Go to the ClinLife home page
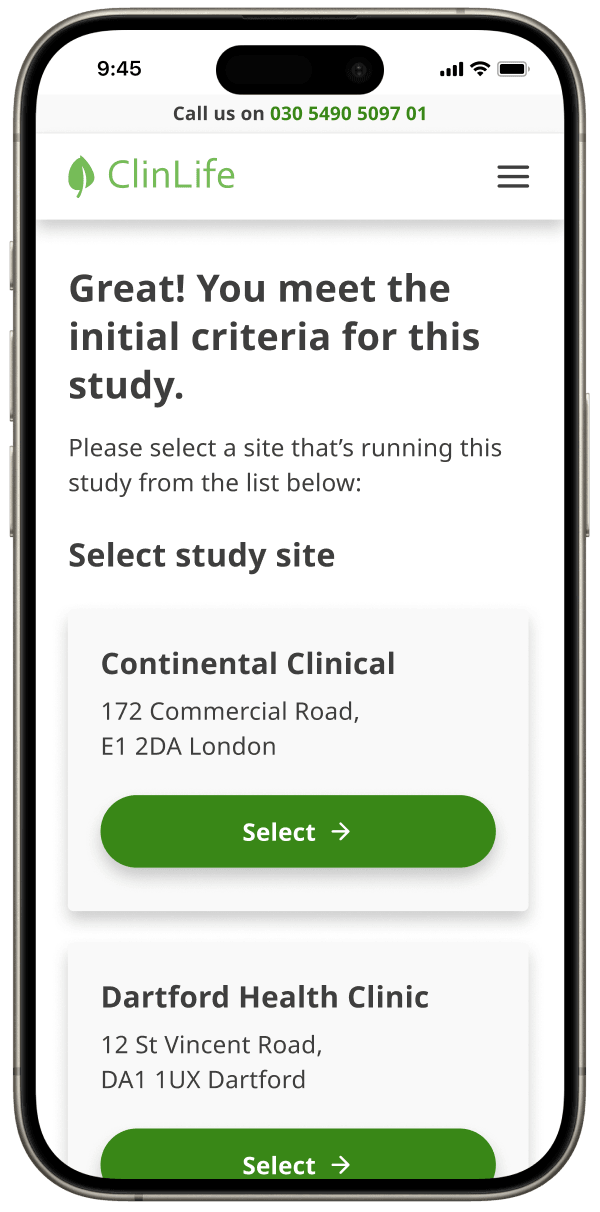 151,176
